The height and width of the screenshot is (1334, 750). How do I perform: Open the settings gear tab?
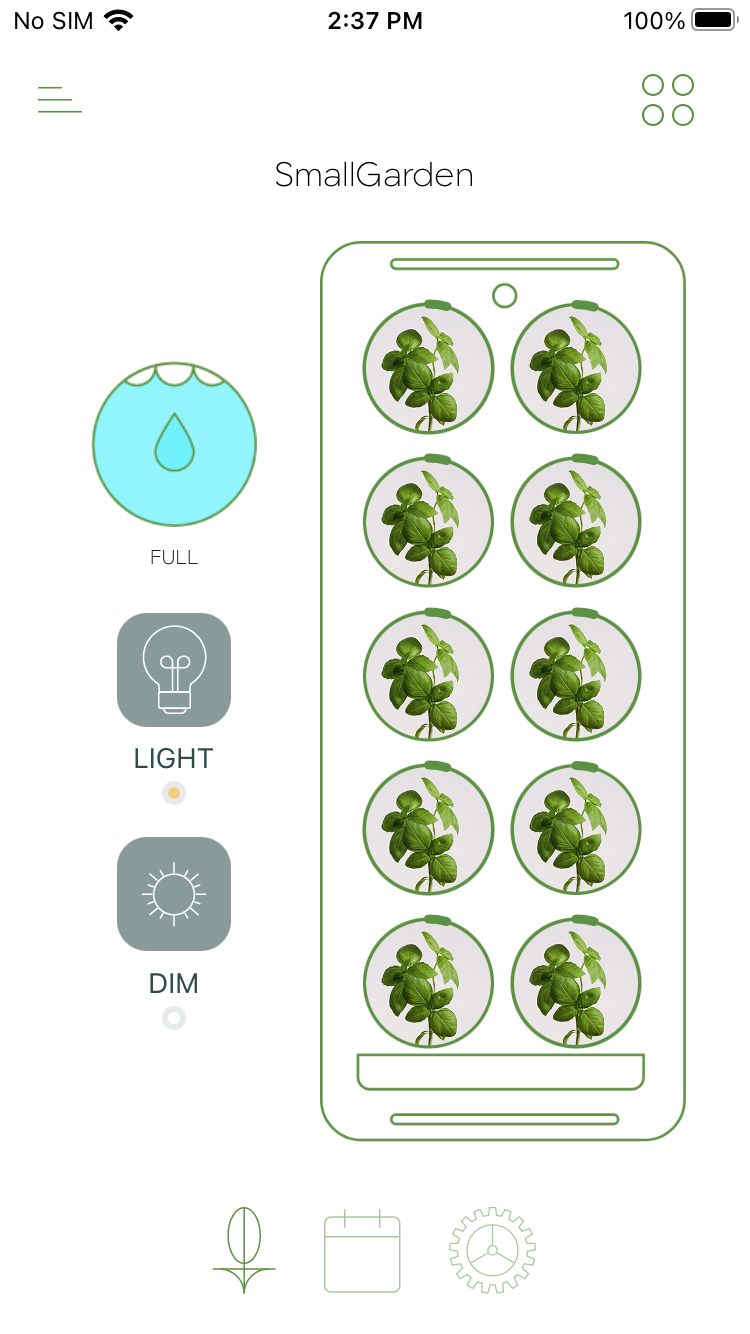[492, 1250]
